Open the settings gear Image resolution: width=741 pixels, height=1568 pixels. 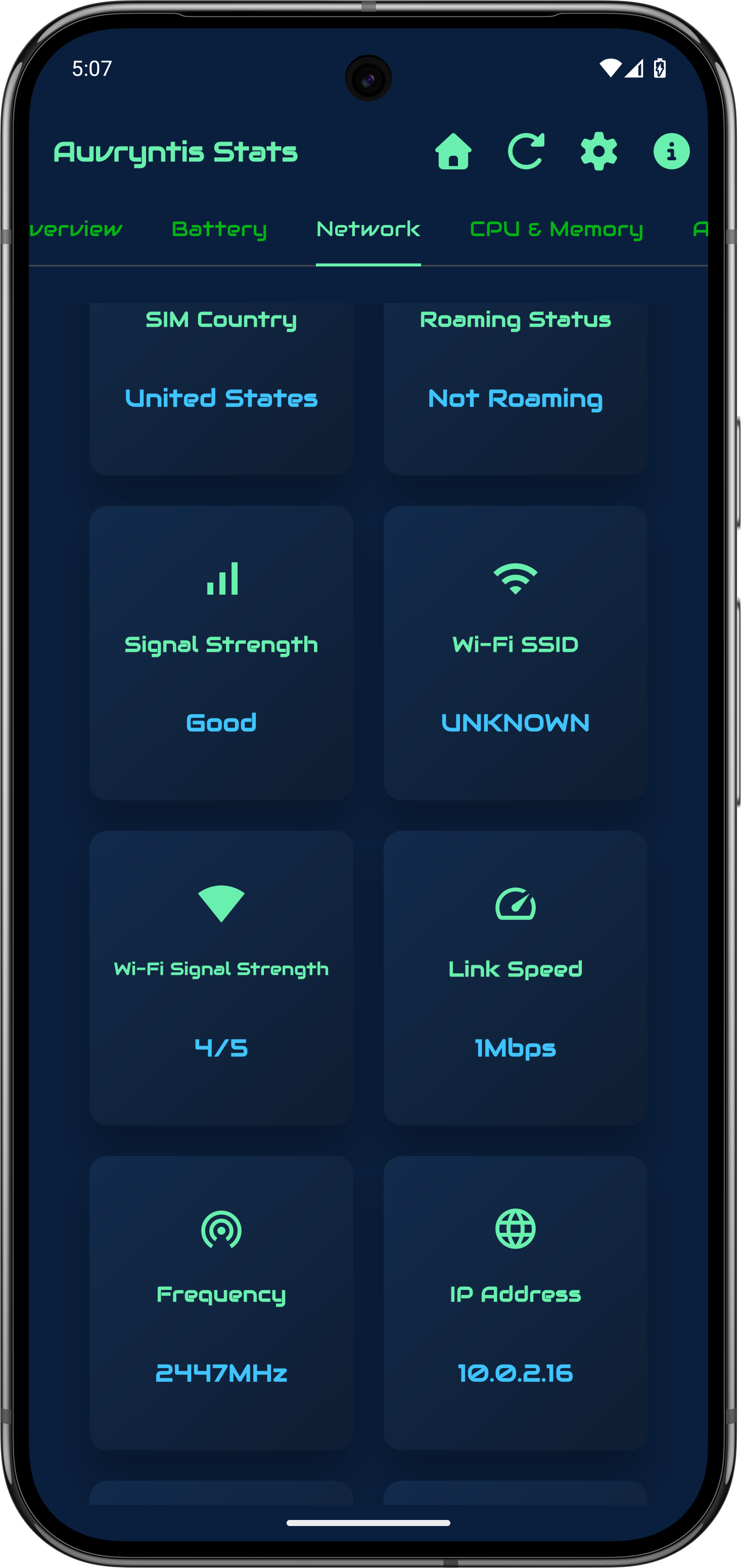coord(598,152)
